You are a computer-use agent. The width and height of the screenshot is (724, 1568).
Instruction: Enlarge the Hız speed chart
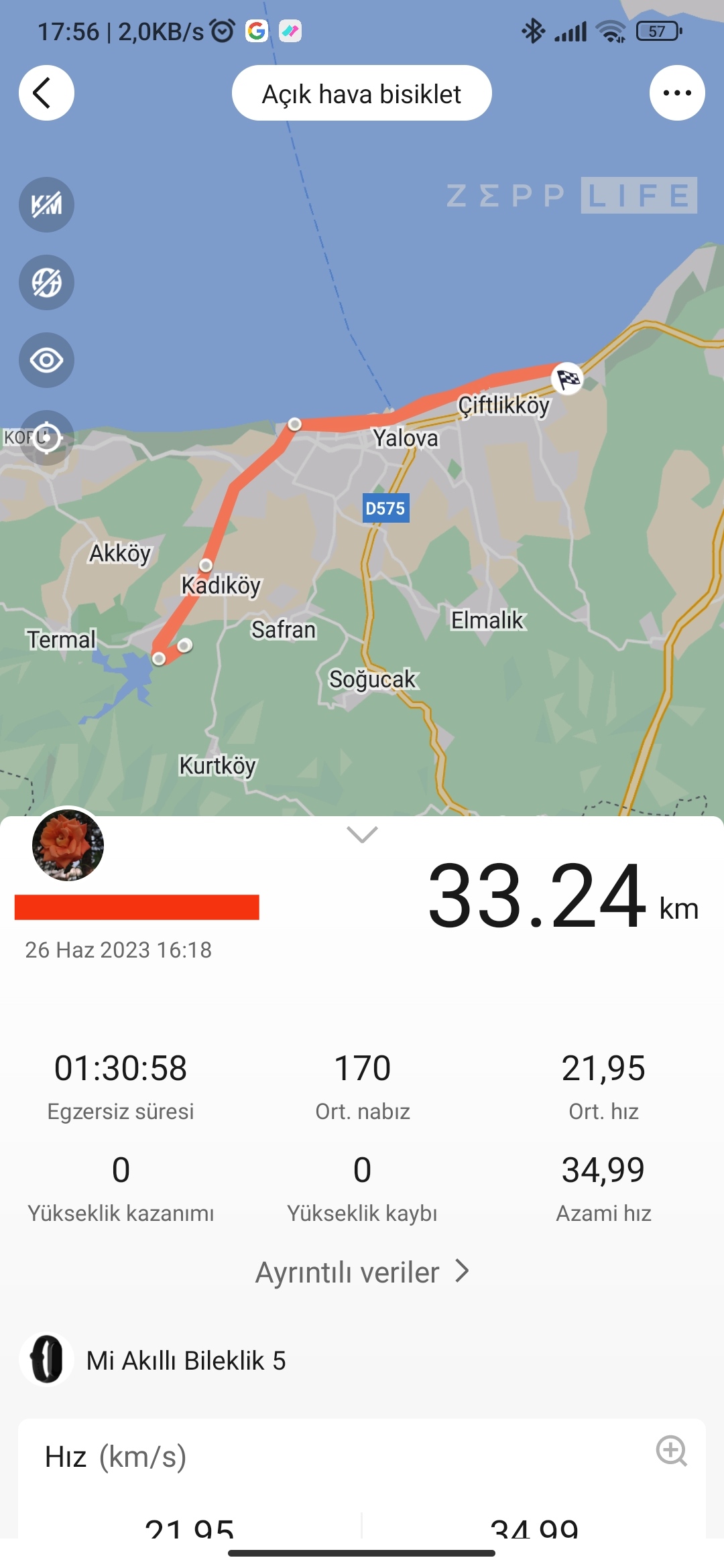[x=671, y=1451]
